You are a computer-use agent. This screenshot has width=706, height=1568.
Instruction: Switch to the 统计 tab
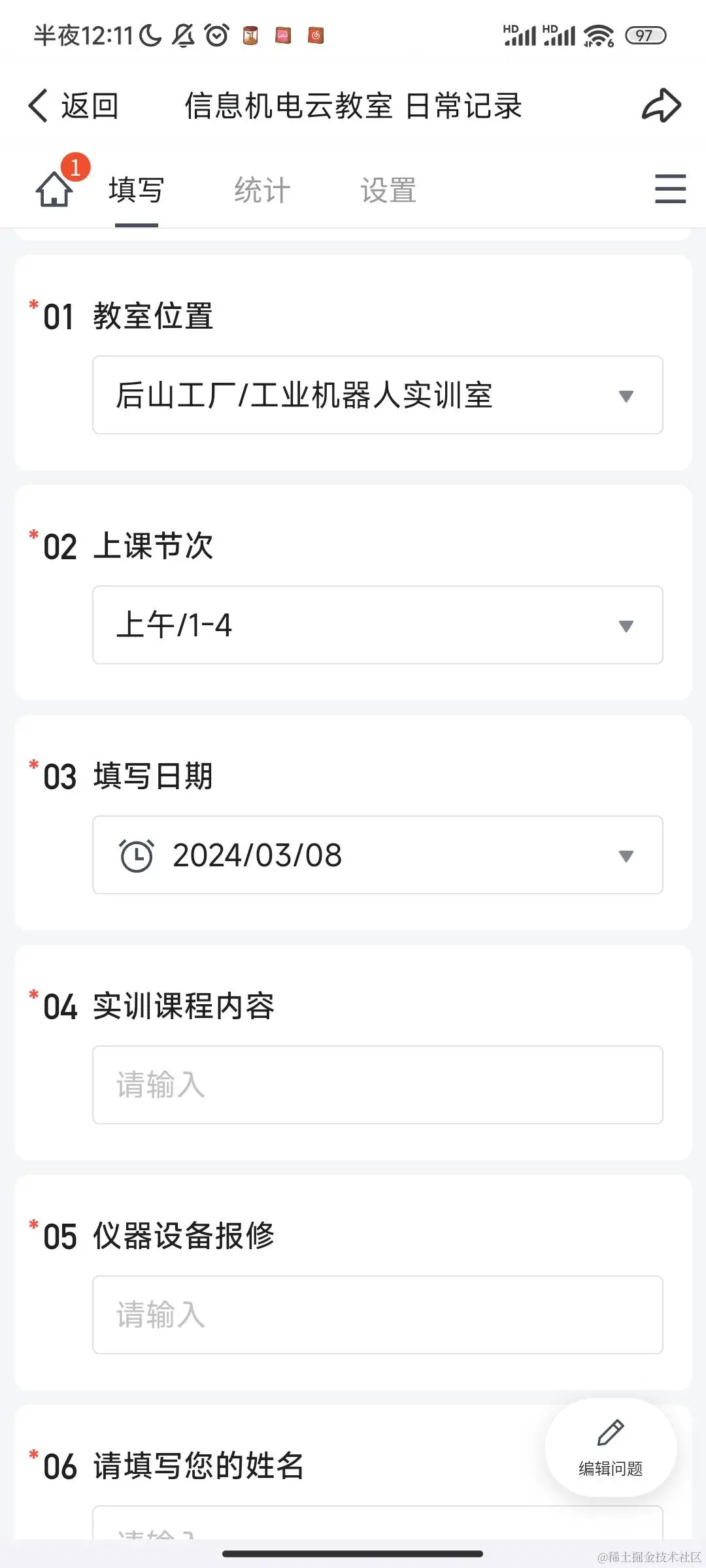[x=262, y=190]
